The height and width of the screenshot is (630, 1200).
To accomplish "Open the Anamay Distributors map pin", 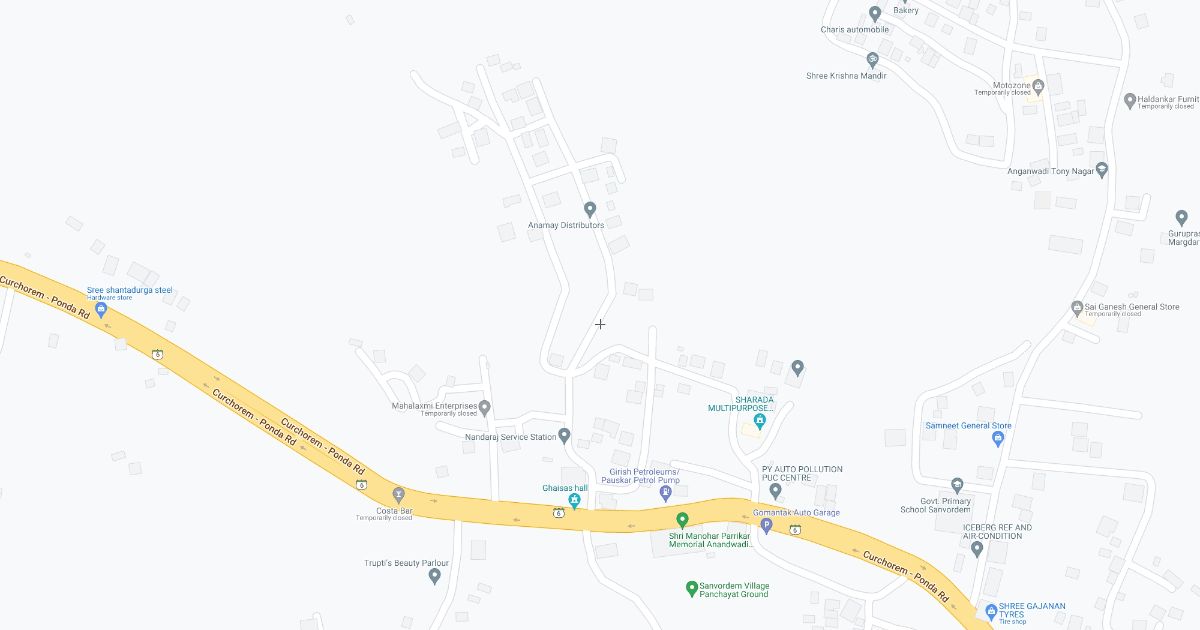I will (590, 209).
